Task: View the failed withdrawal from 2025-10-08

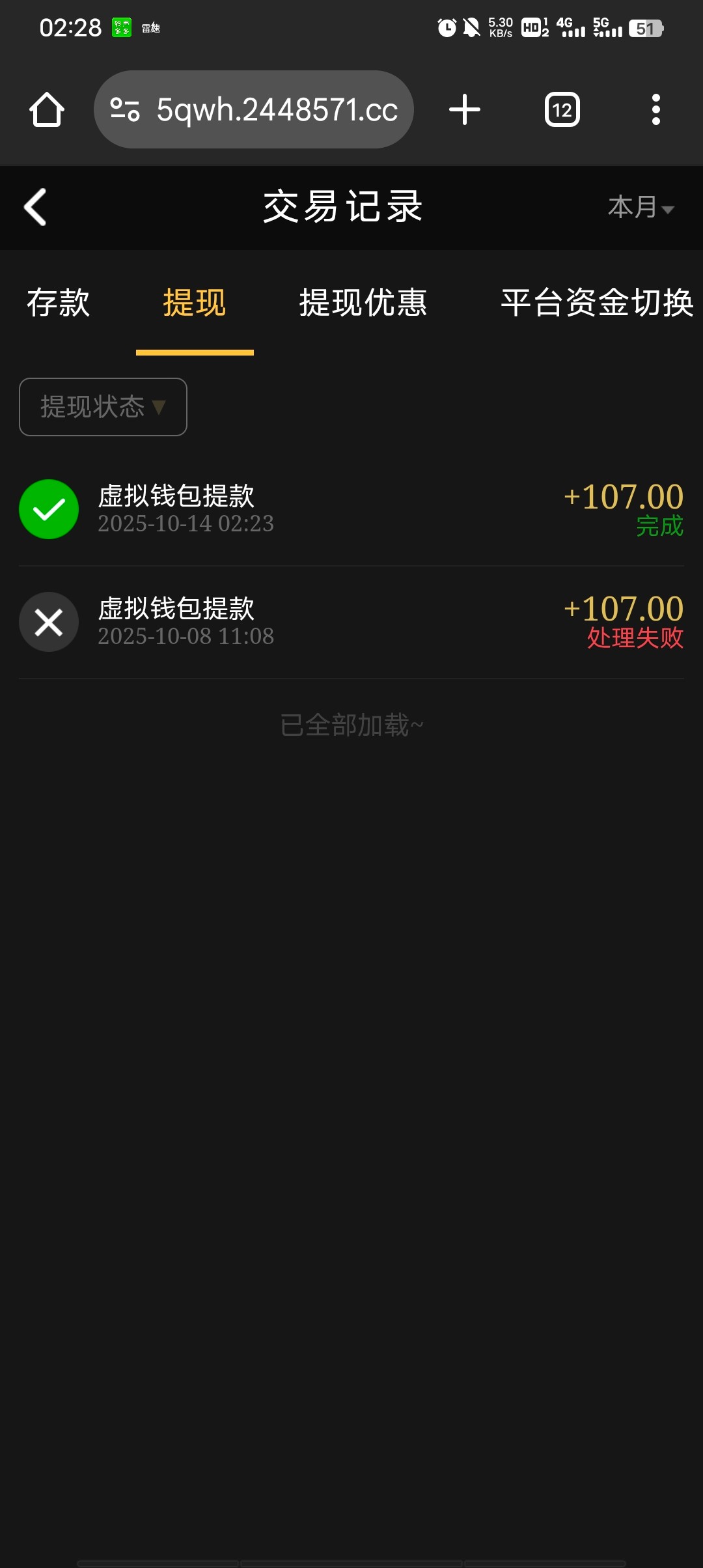Action: pyautogui.click(x=351, y=622)
